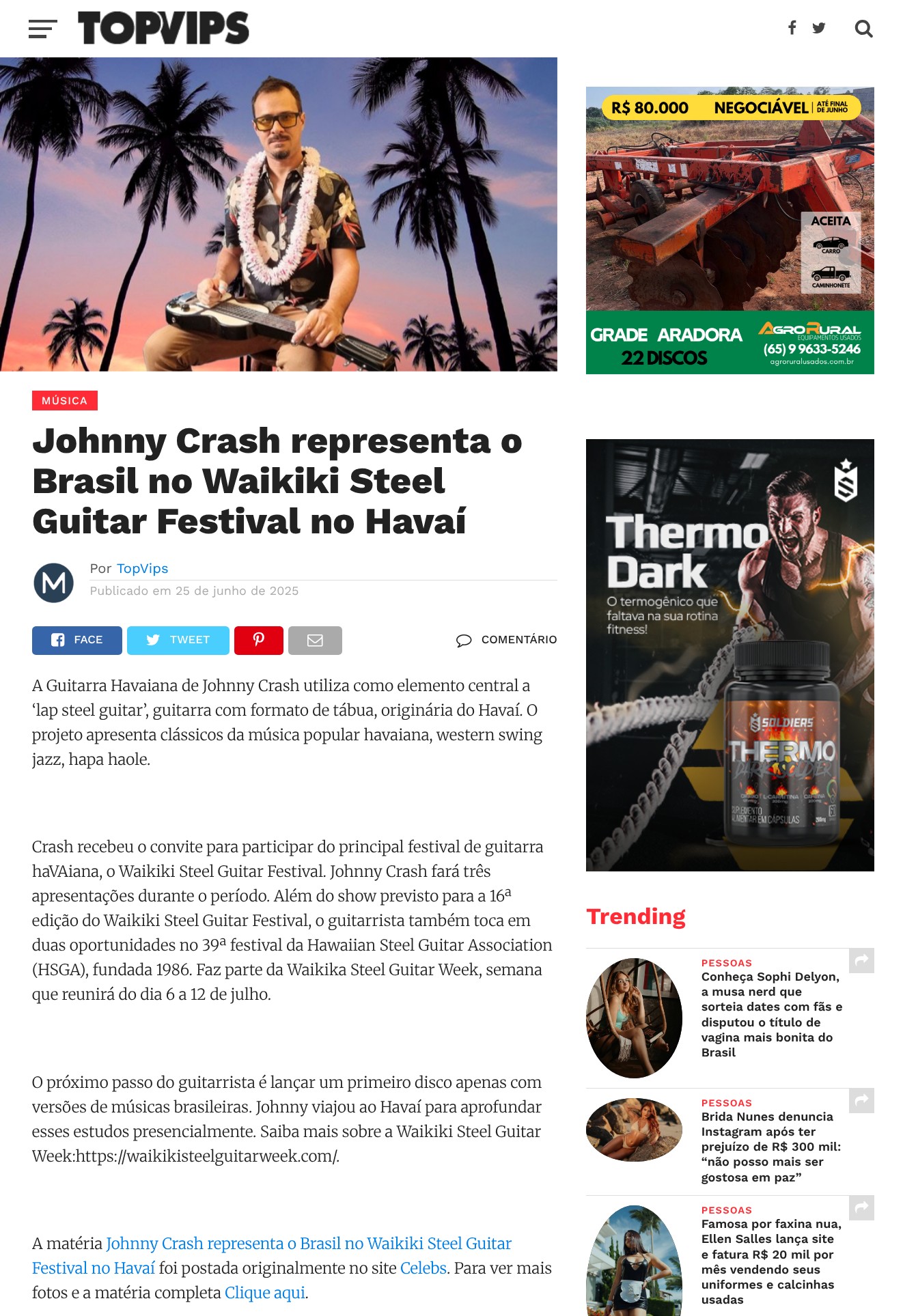
Task: Open the Facebook page icon in header
Action: click(x=792, y=28)
